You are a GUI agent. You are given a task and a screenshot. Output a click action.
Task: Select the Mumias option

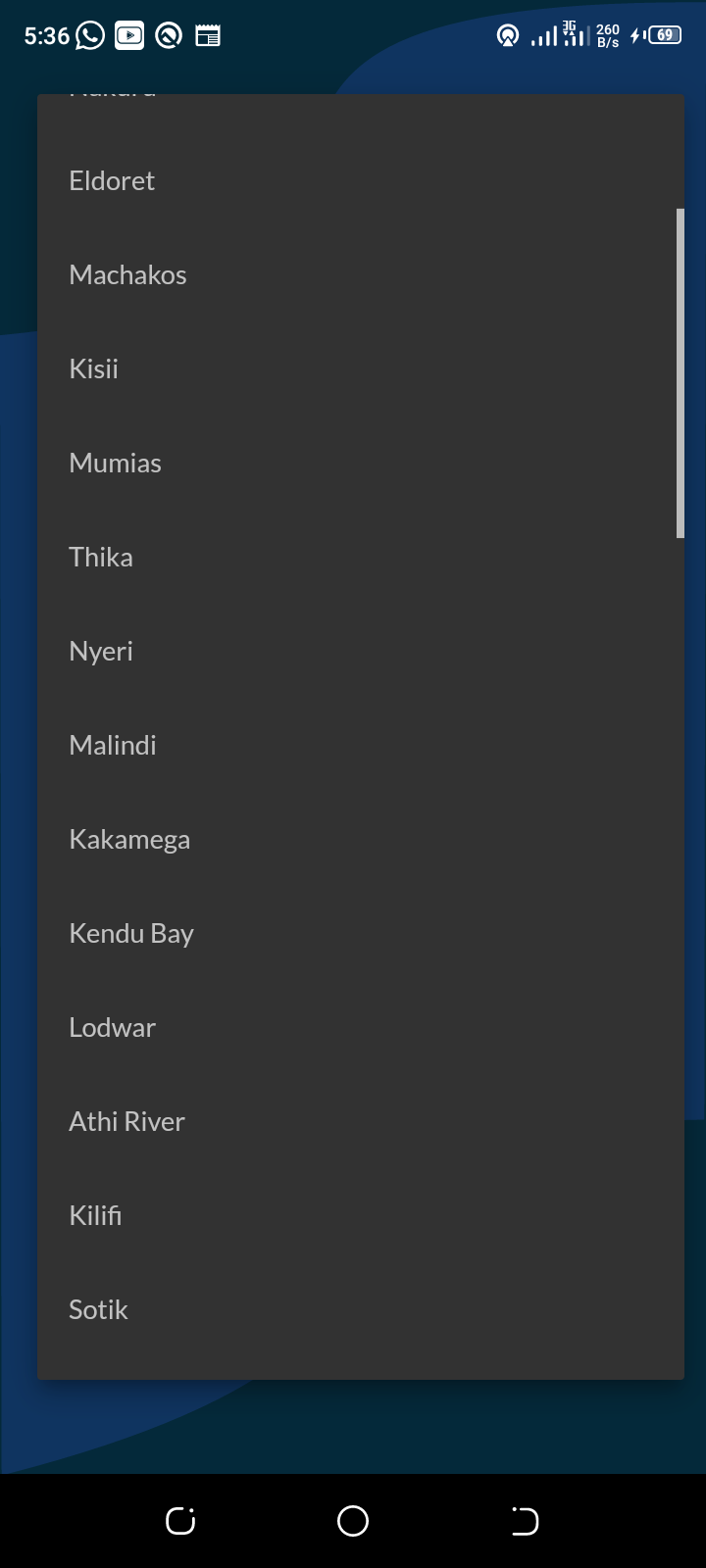[360, 463]
